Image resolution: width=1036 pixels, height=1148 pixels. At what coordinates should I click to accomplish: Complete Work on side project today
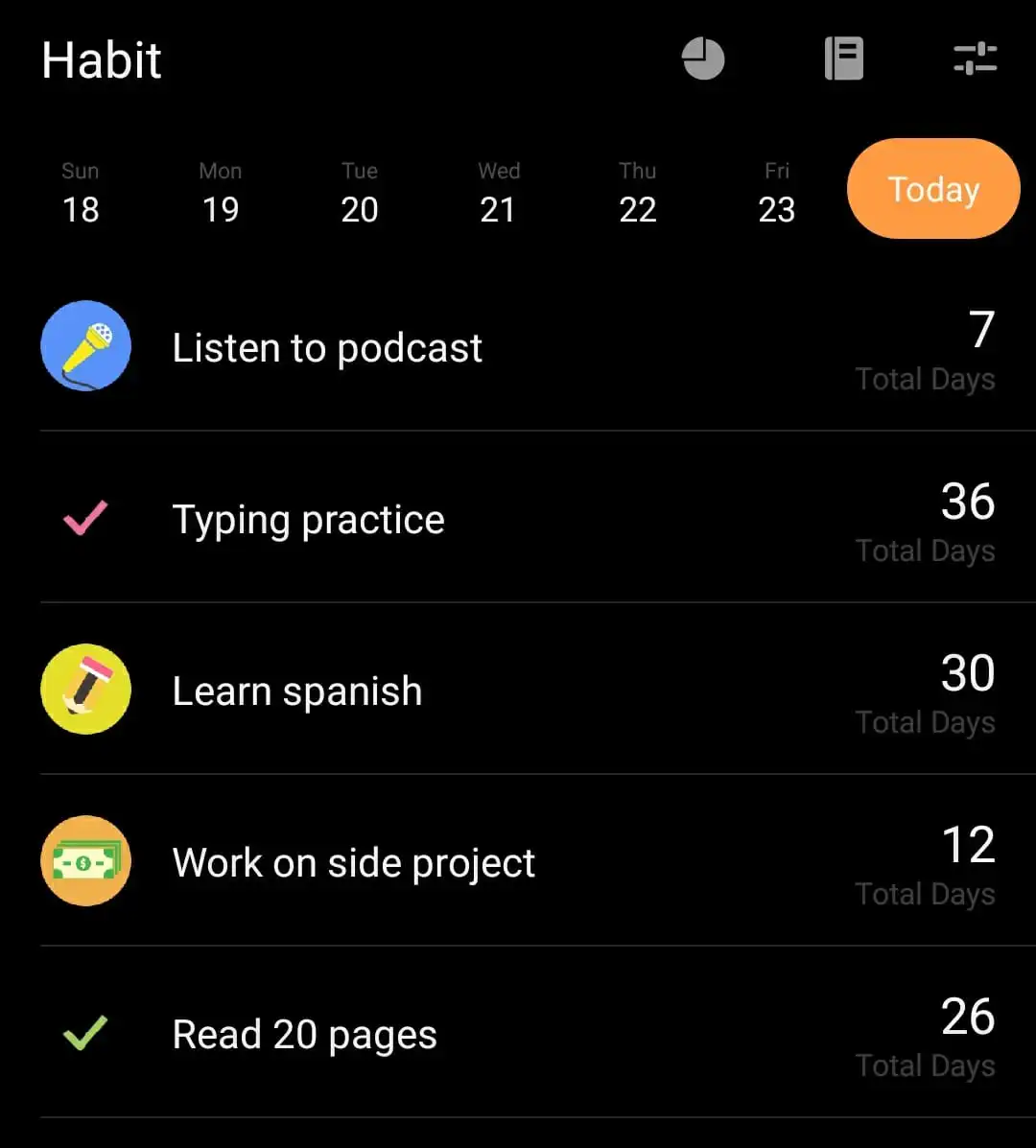click(x=86, y=861)
